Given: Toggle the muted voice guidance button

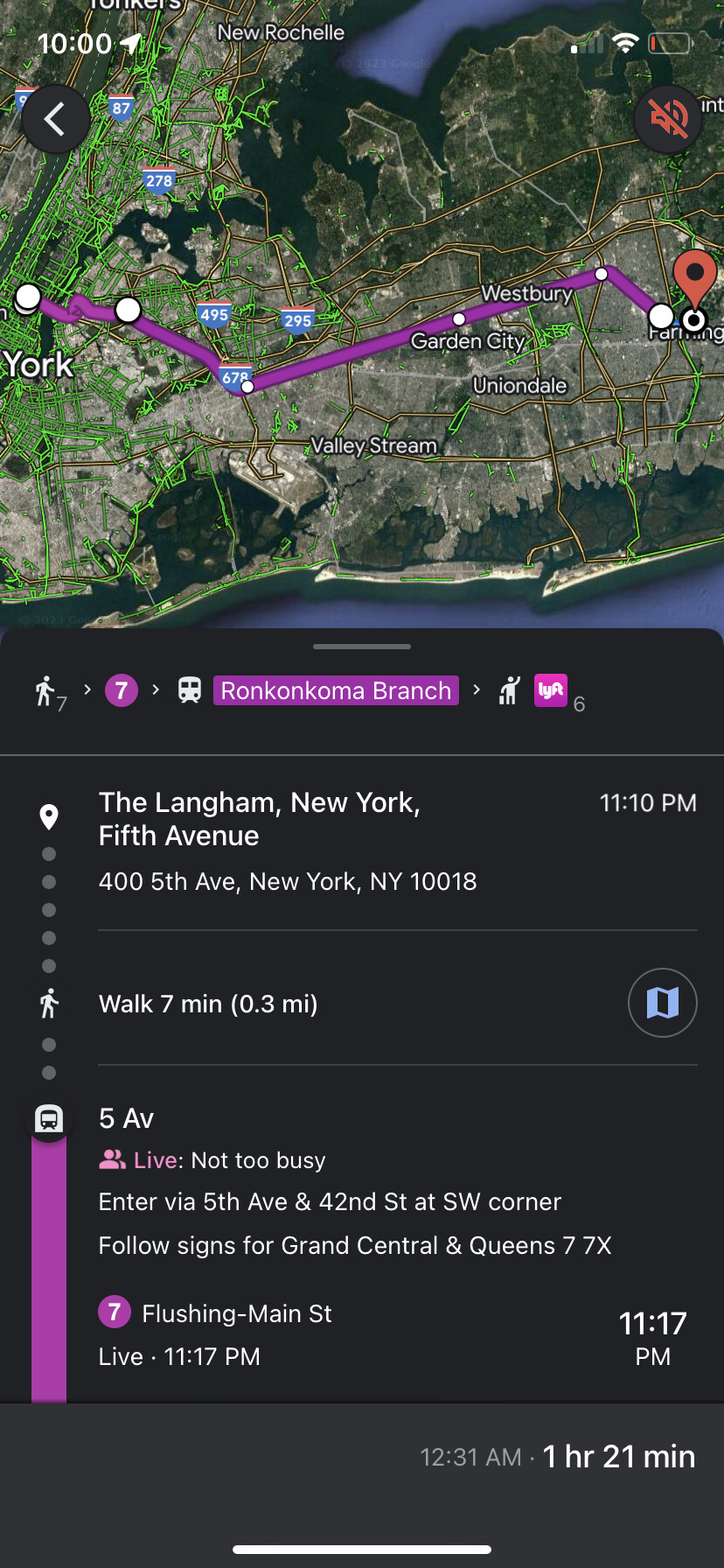Looking at the screenshot, I should point(668,119).
